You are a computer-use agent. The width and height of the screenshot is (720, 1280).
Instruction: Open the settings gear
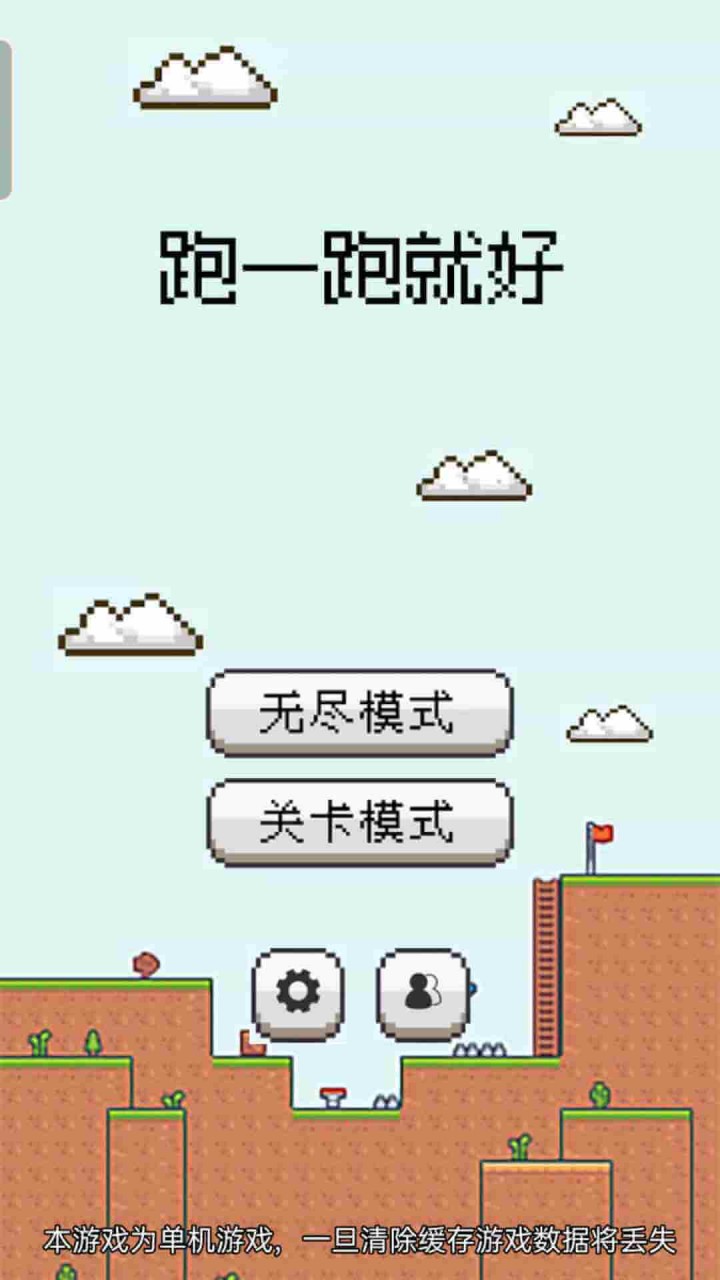(x=297, y=993)
